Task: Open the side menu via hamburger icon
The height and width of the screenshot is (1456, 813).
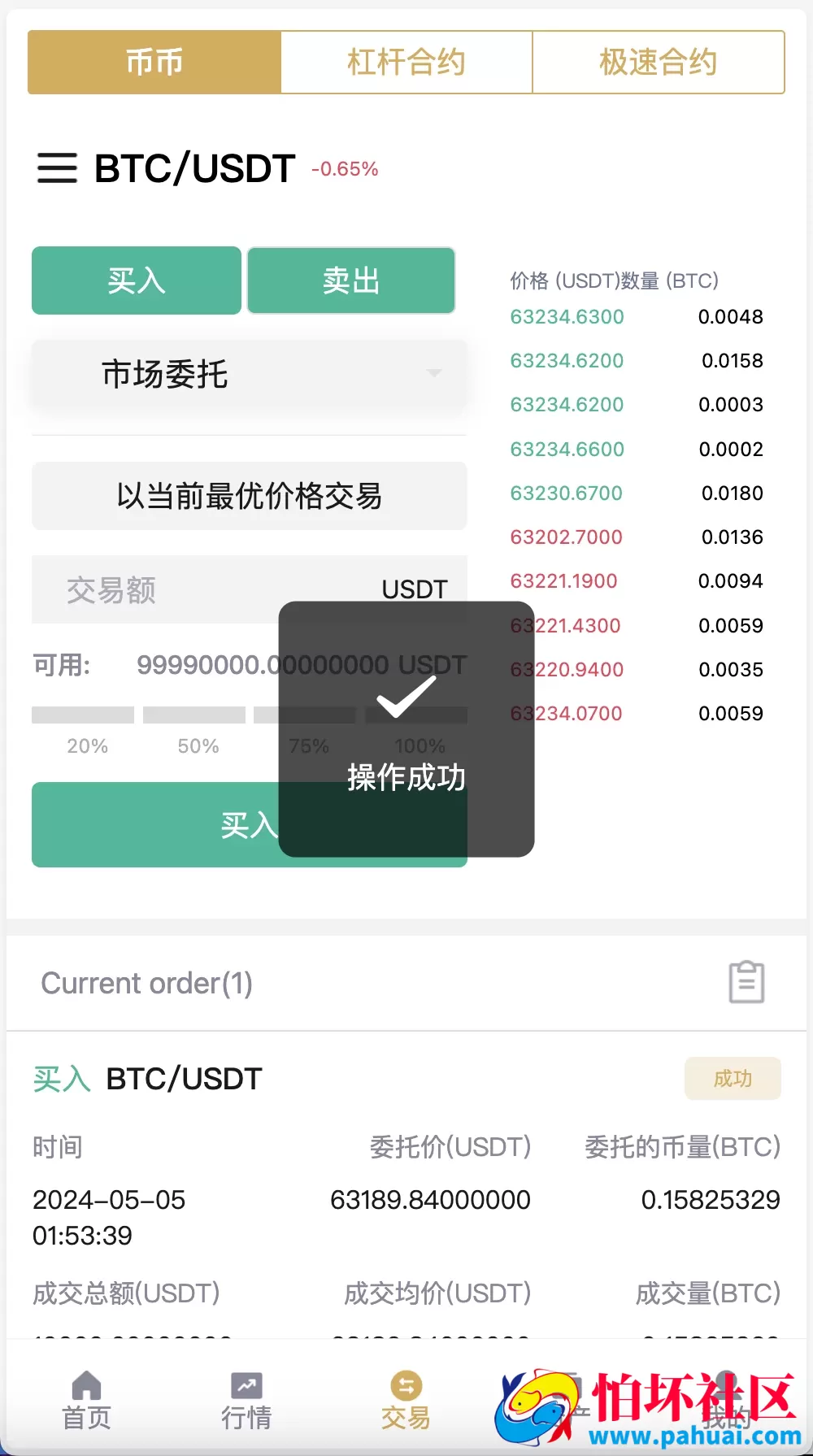Action: (57, 170)
